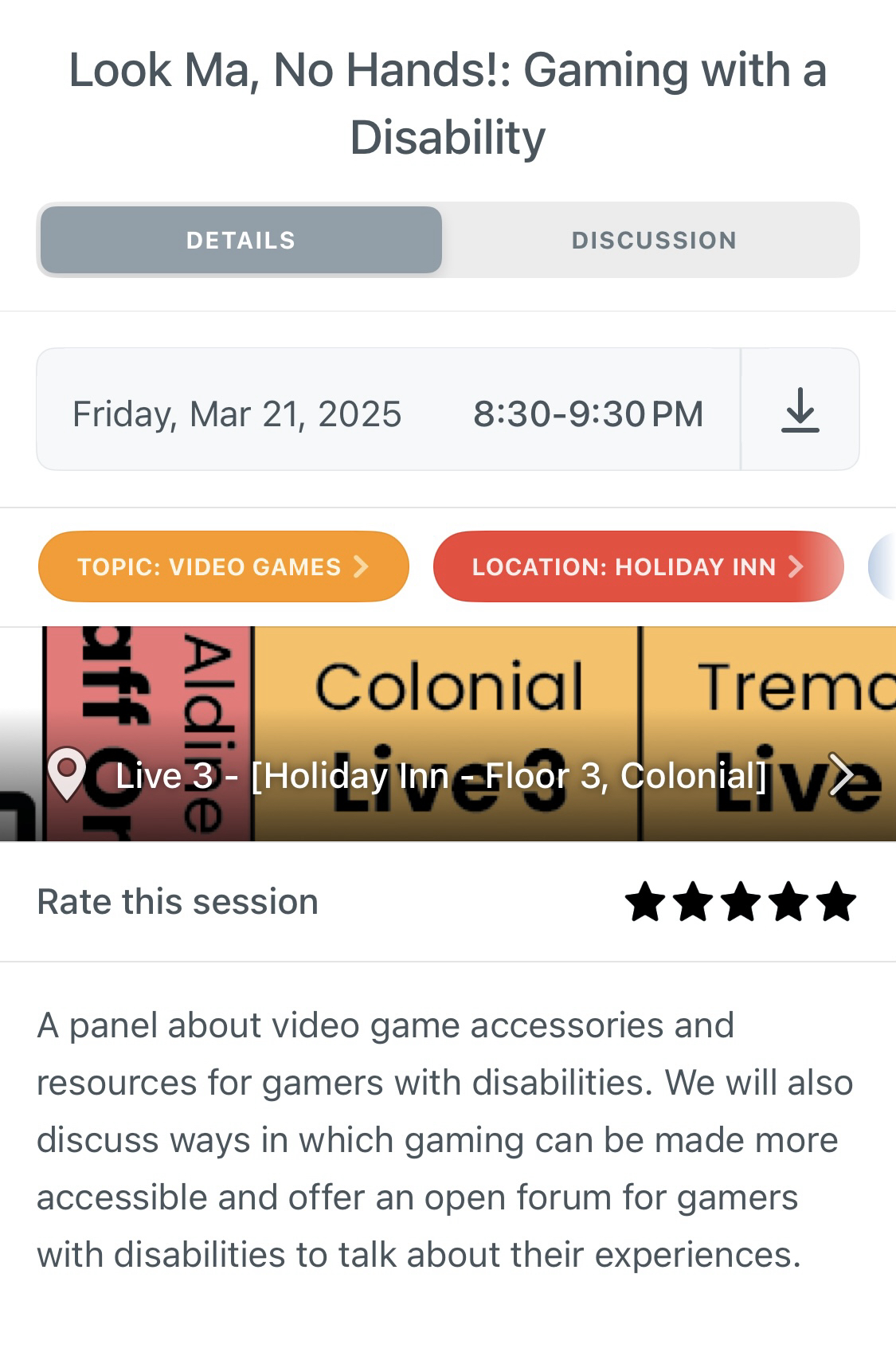This screenshot has height=1360, width=896.
Task: Rate this session five stars
Action: point(837,902)
